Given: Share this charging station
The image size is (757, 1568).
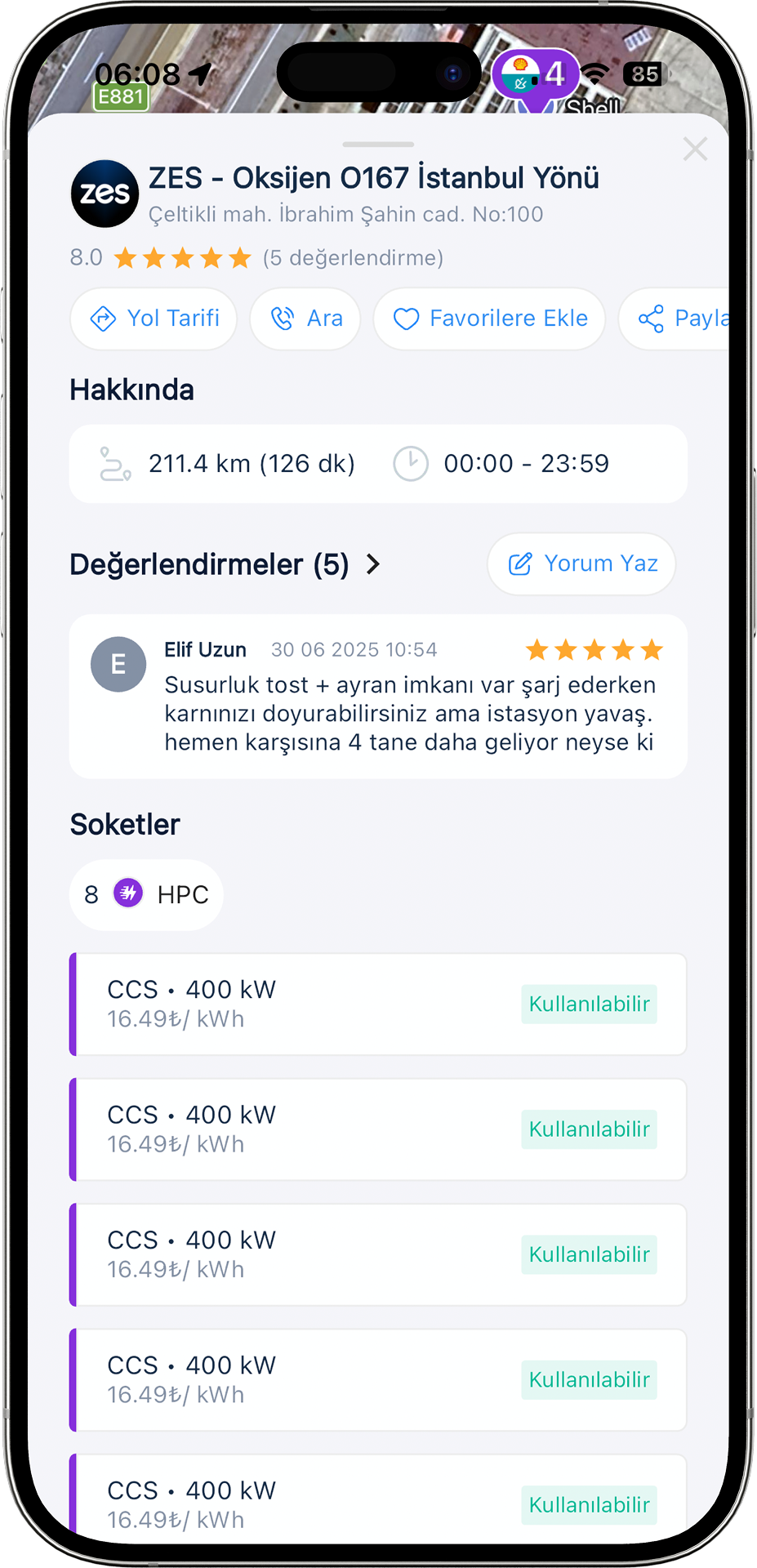Looking at the screenshot, I should [679, 318].
